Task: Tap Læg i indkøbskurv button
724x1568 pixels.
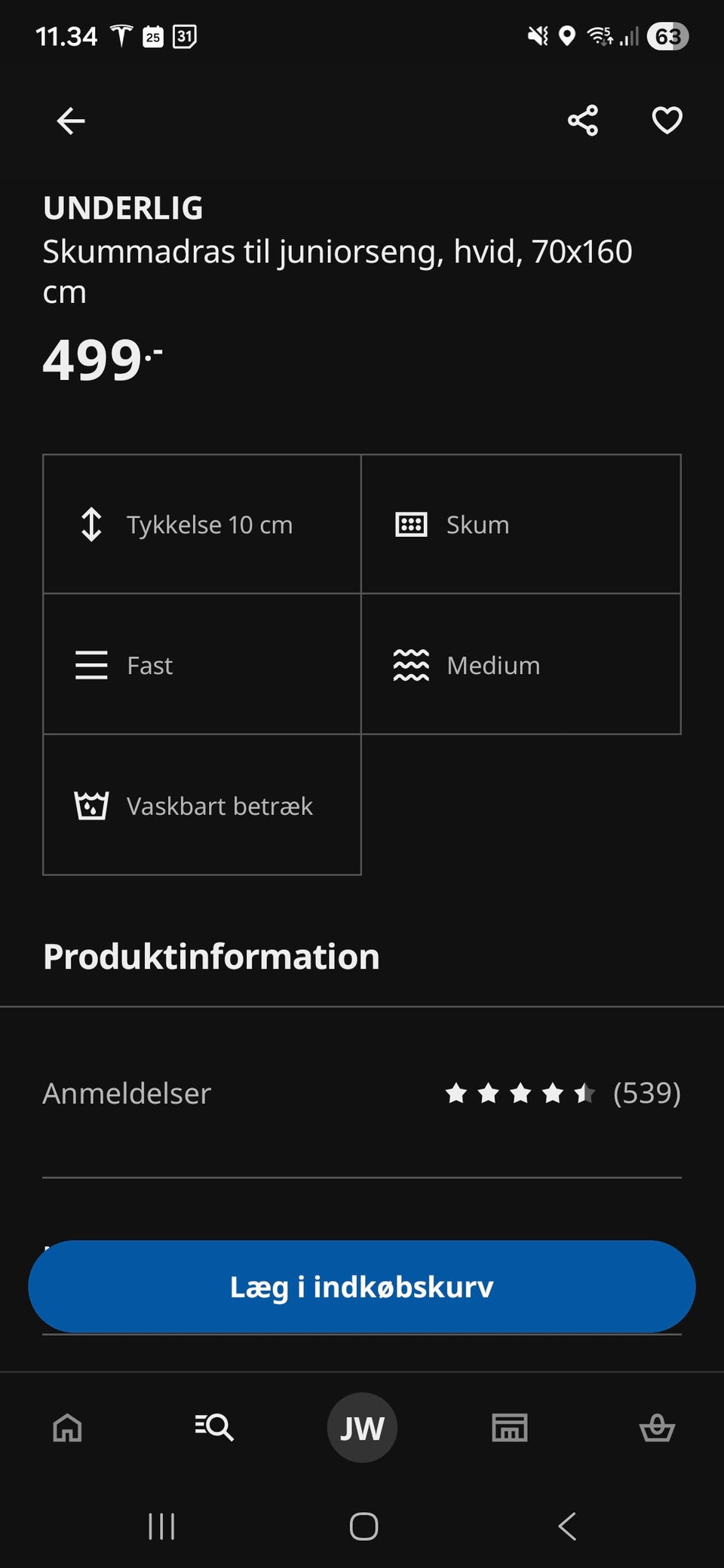Action: click(x=362, y=1287)
